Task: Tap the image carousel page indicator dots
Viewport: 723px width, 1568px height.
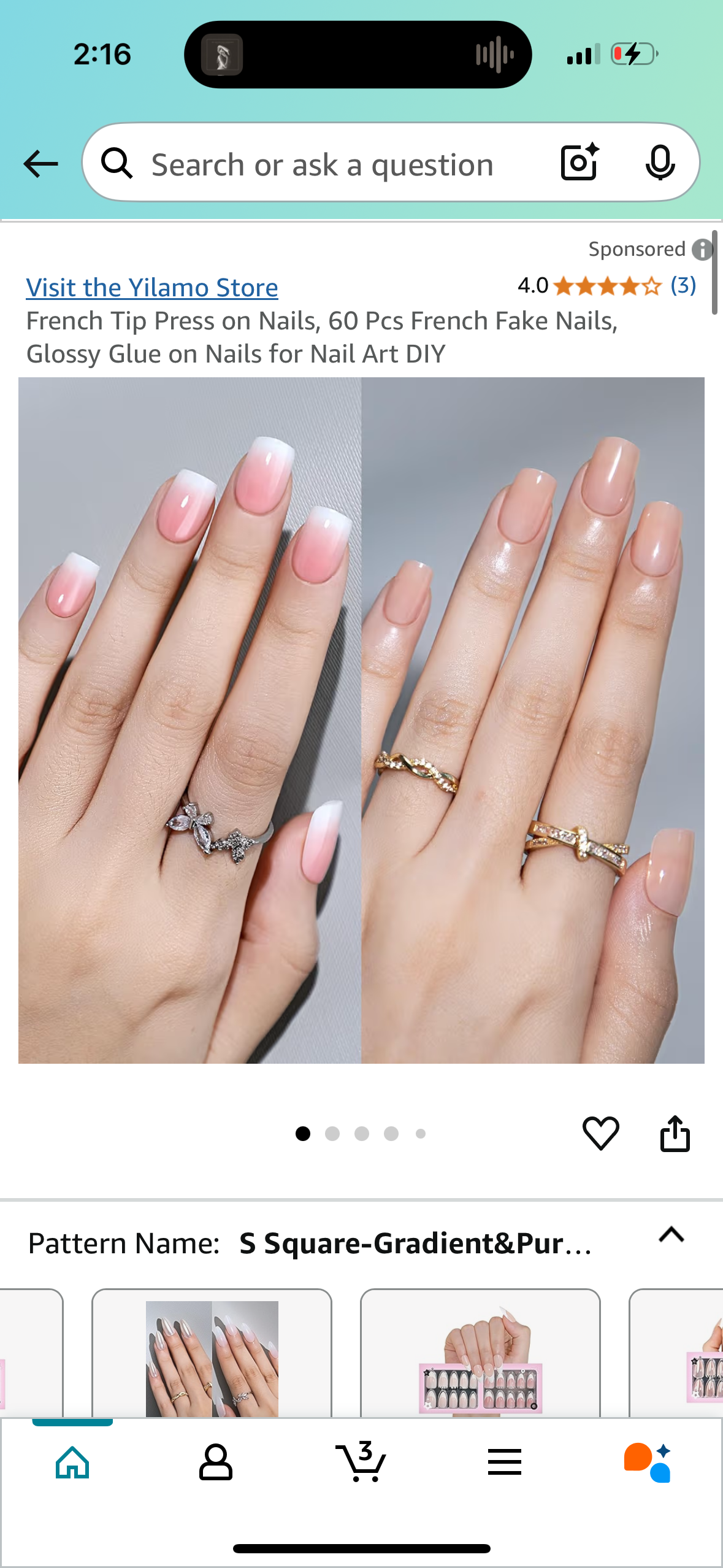Action: (x=361, y=1134)
